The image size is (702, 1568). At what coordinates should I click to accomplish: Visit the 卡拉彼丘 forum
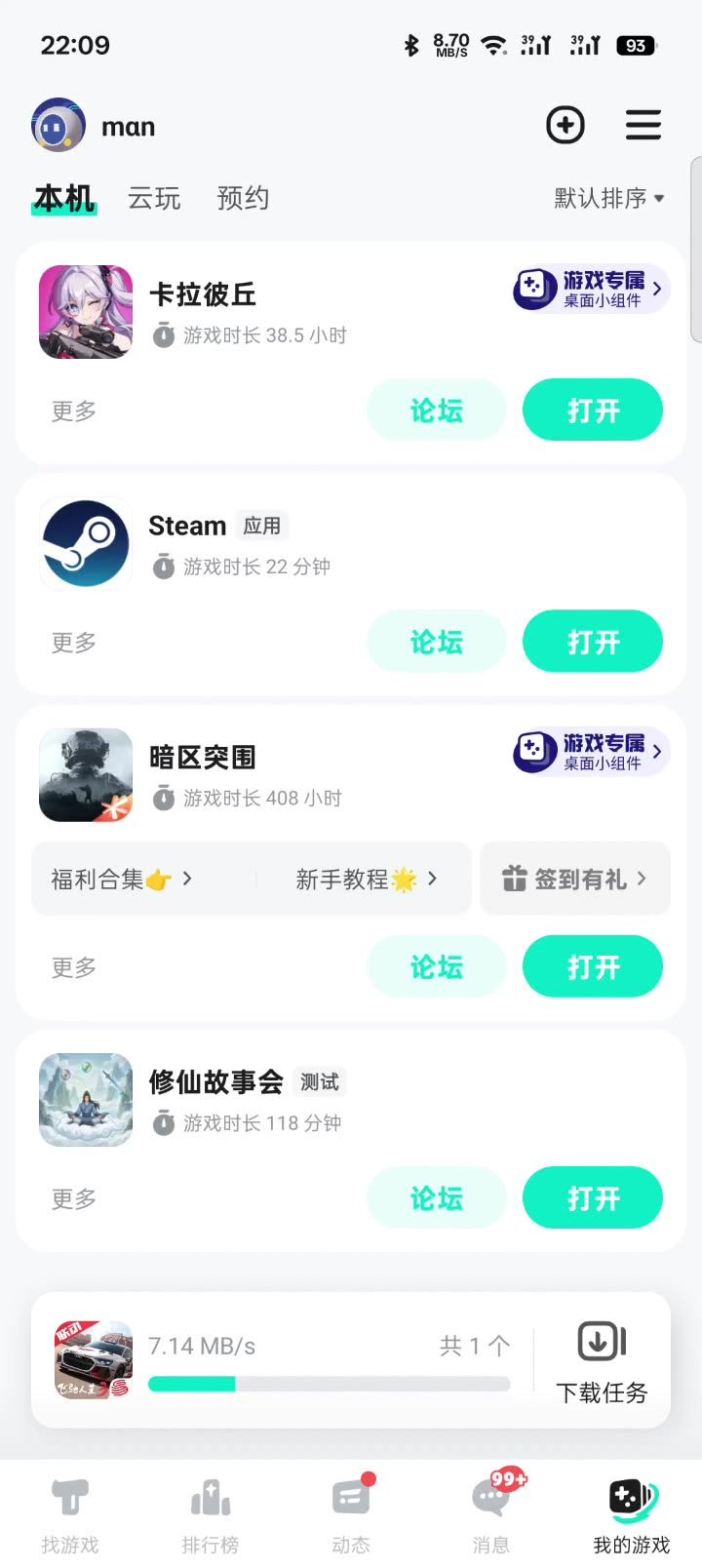click(436, 411)
